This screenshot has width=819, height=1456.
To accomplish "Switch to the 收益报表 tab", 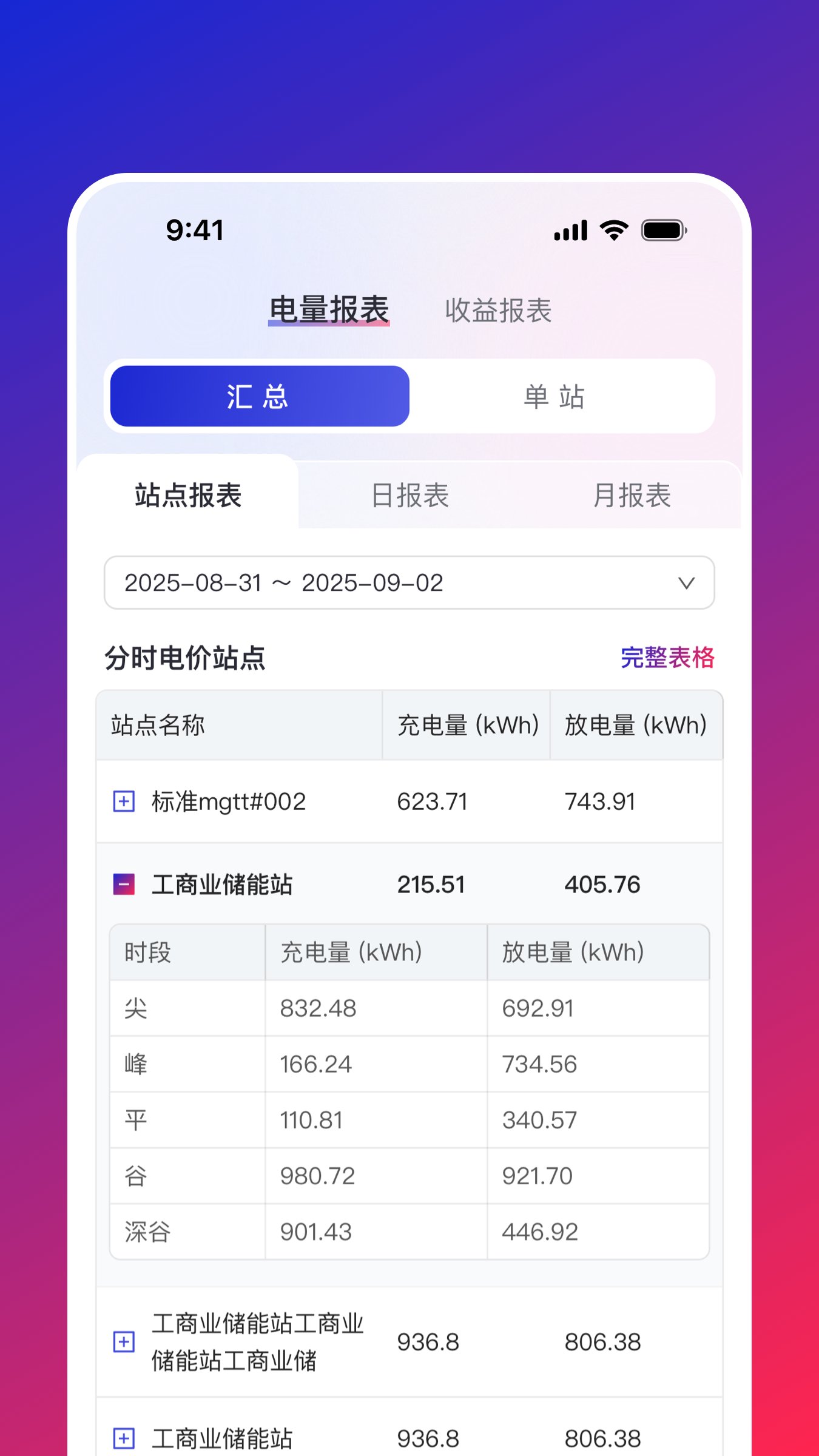I will click(x=499, y=311).
